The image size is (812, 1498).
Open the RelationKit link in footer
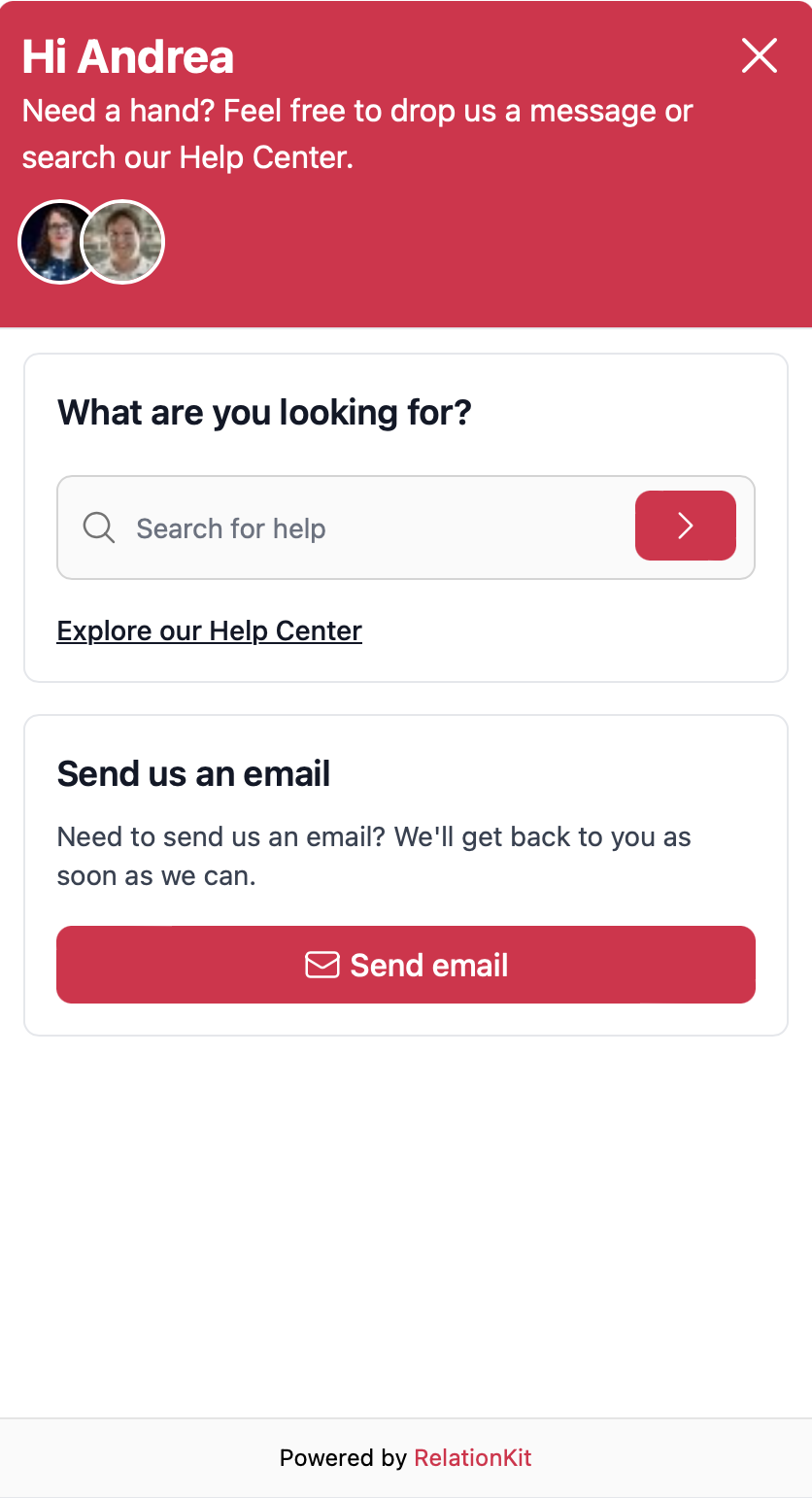[x=473, y=1458]
